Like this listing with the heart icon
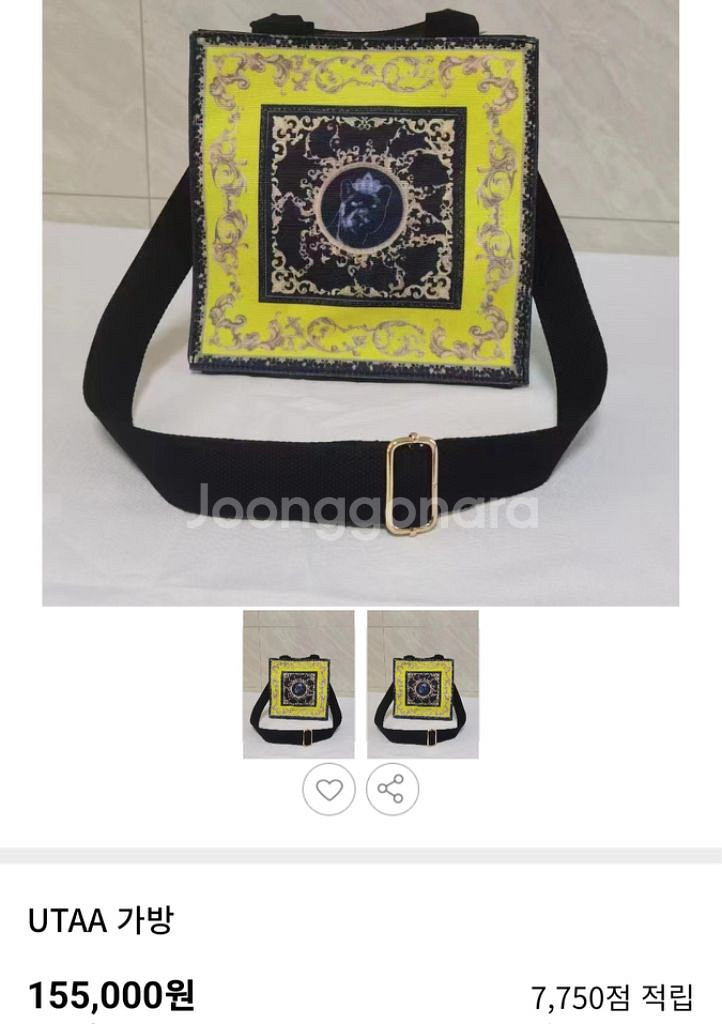This screenshot has height=1024, width=722. (x=329, y=789)
